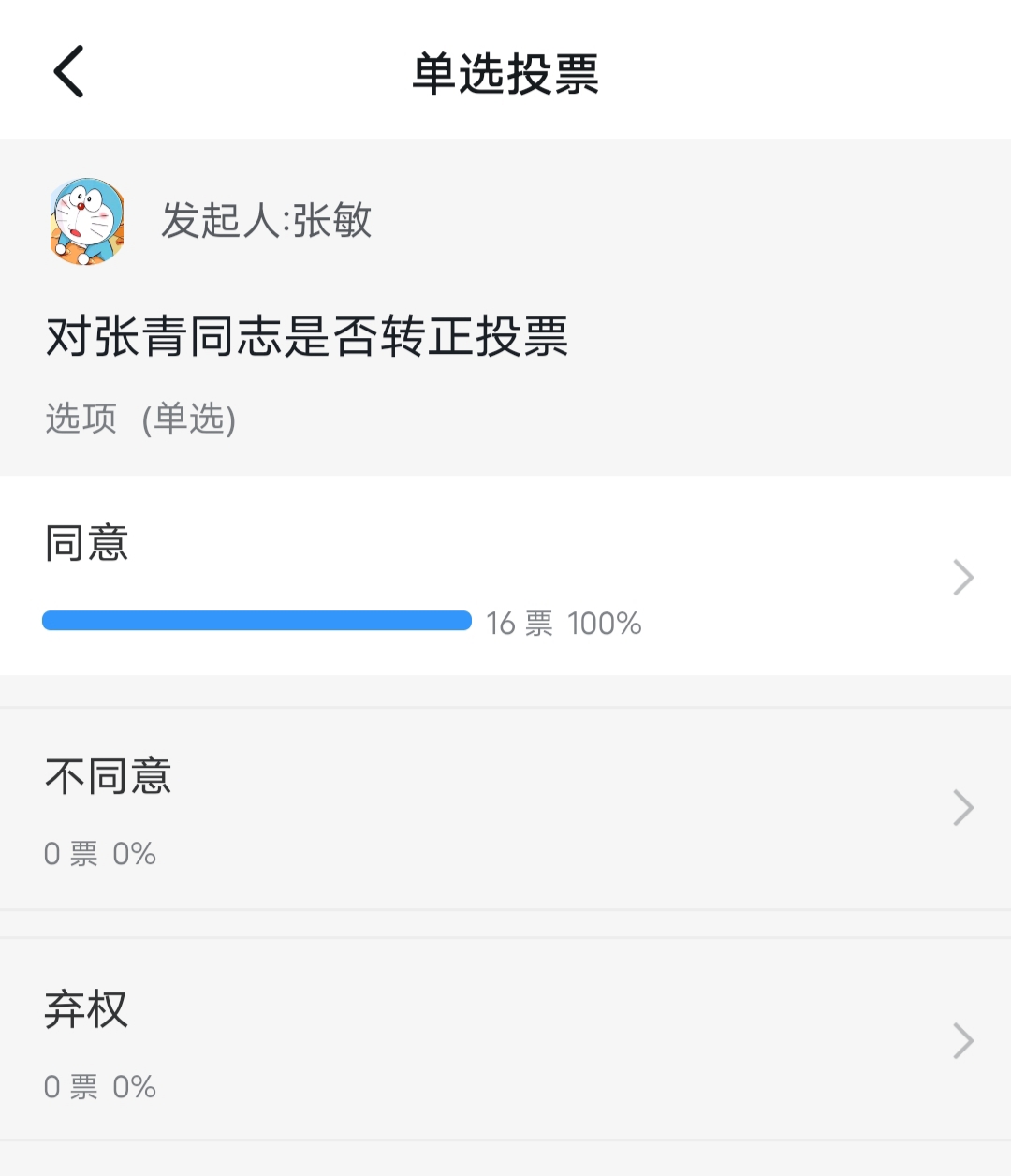Open the 同意 option voter details
The image size is (1011, 1176).
[x=962, y=577]
